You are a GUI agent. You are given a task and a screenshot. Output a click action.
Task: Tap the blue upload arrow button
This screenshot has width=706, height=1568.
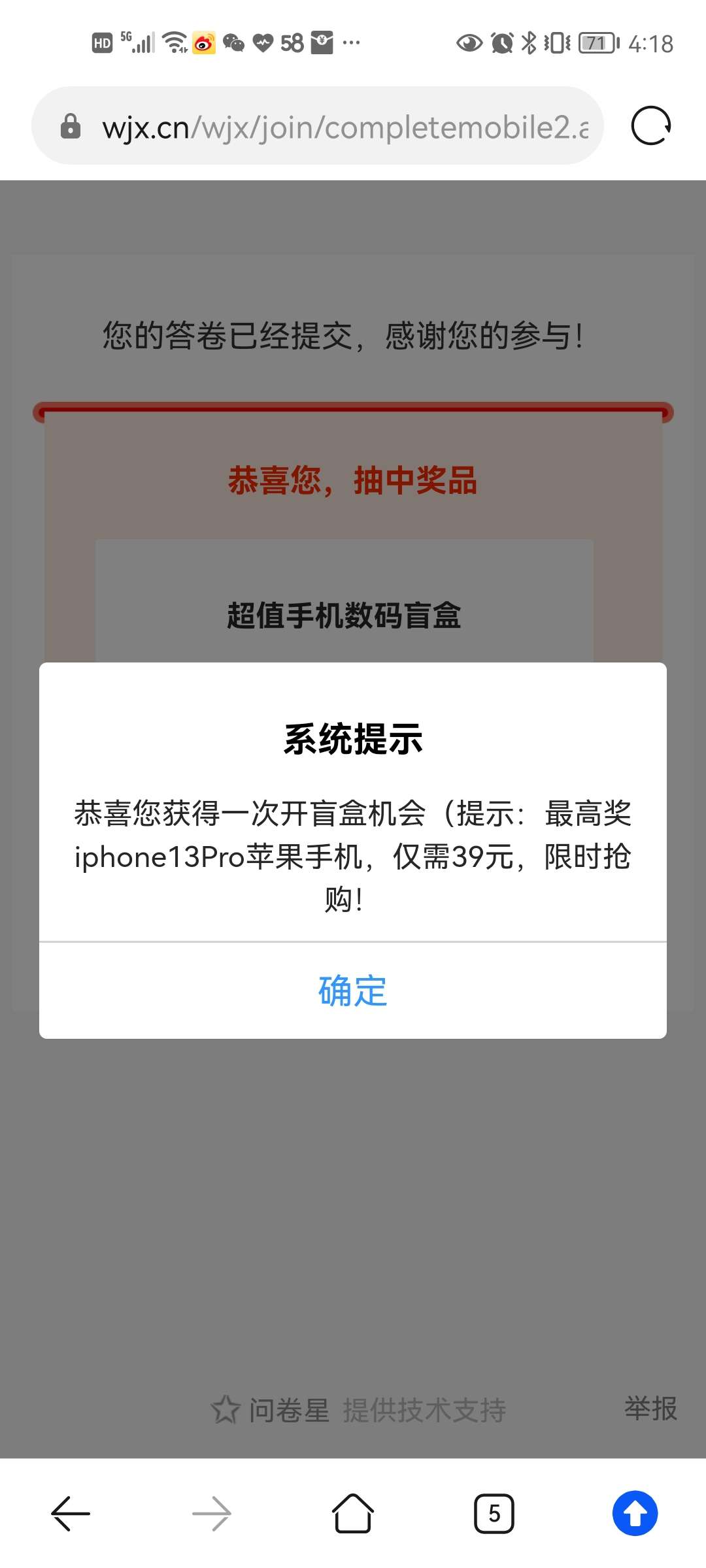[634, 1513]
